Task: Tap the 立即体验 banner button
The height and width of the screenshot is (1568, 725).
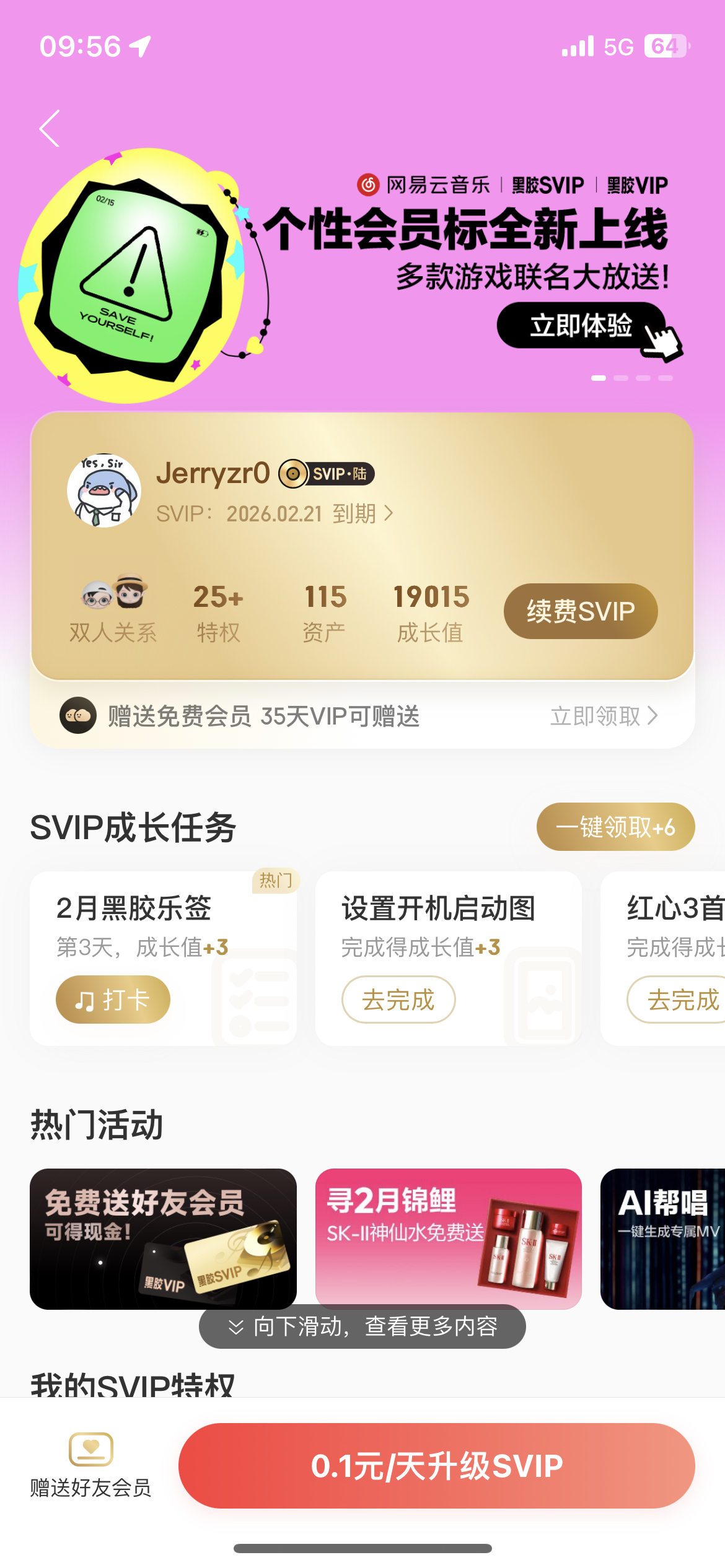Action: pyautogui.click(x=581, y=326)
